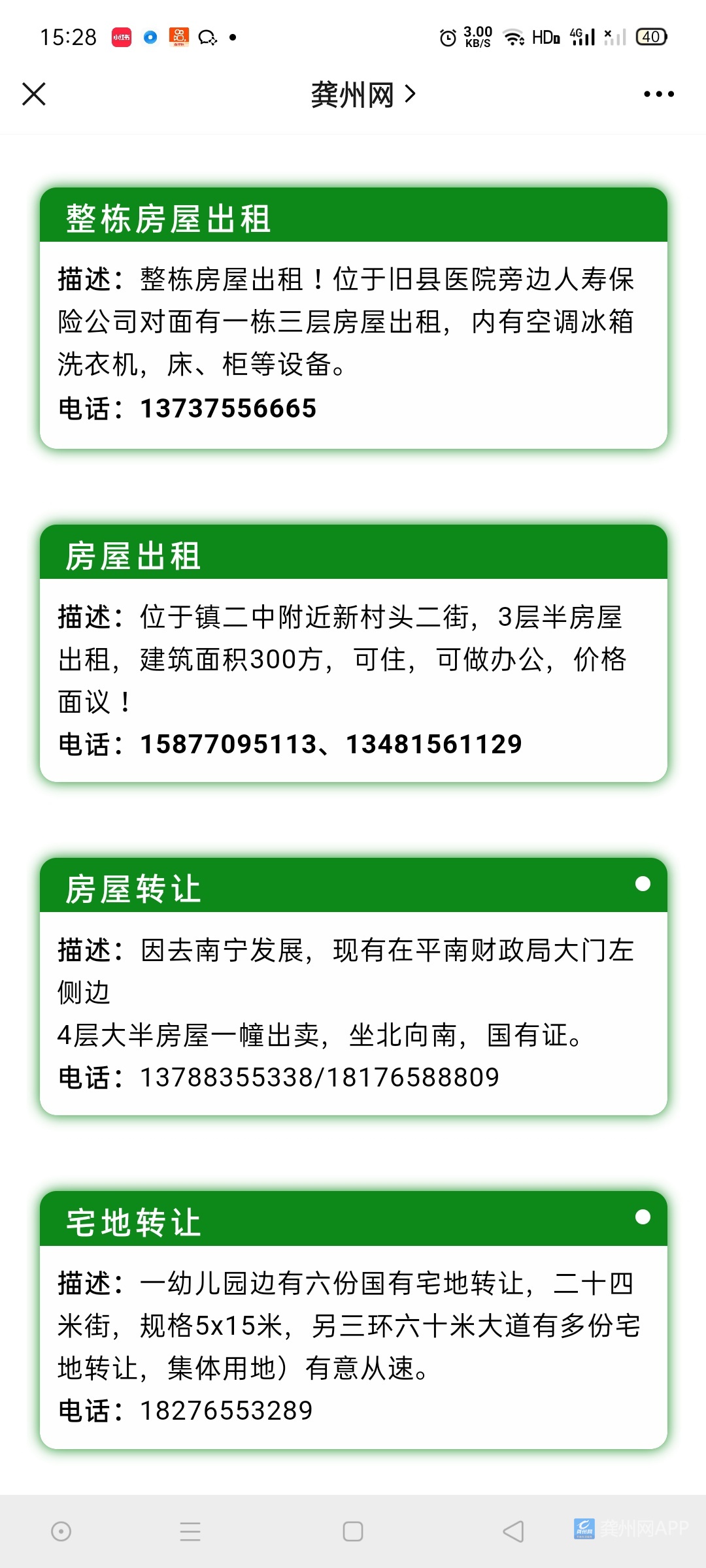Call 13737556665 in the 整栋房屋出租 listing
The width and height of the screenshot is (706, 1568).
click(228, 408)
